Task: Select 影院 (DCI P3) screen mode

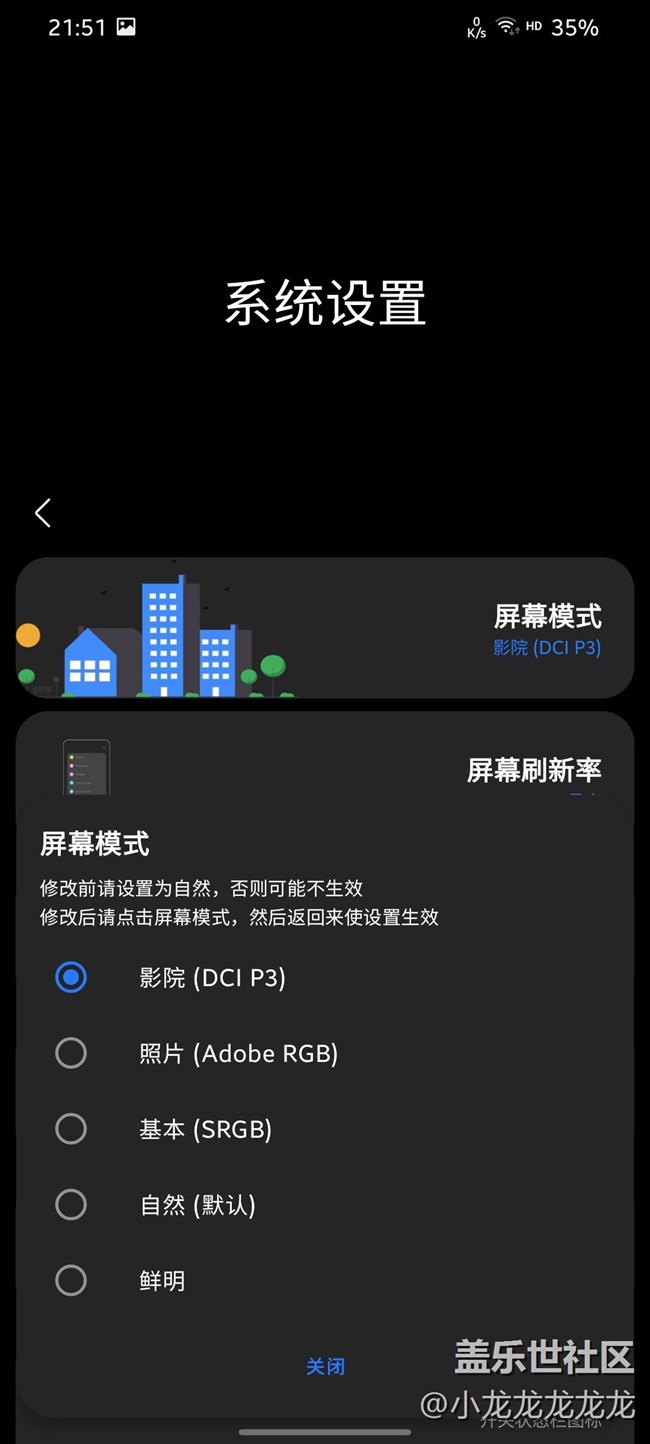Action: pos(71,977)
